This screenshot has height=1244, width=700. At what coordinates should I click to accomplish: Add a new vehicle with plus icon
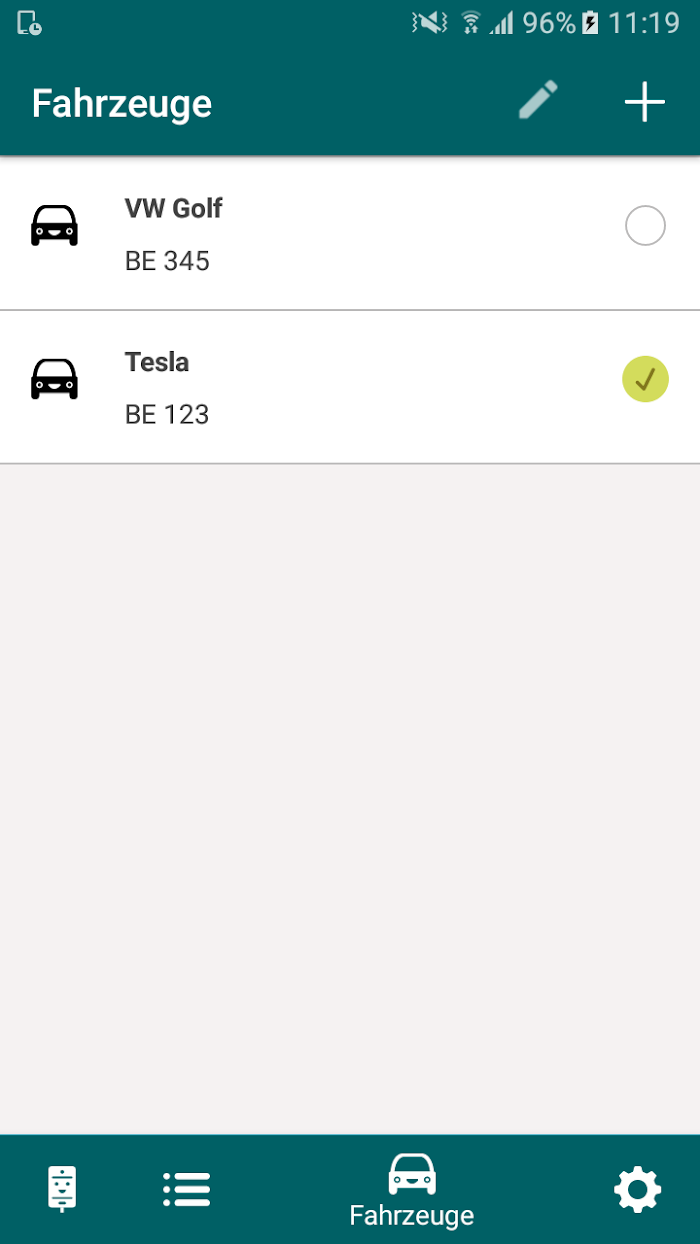(x=645, y=102)
